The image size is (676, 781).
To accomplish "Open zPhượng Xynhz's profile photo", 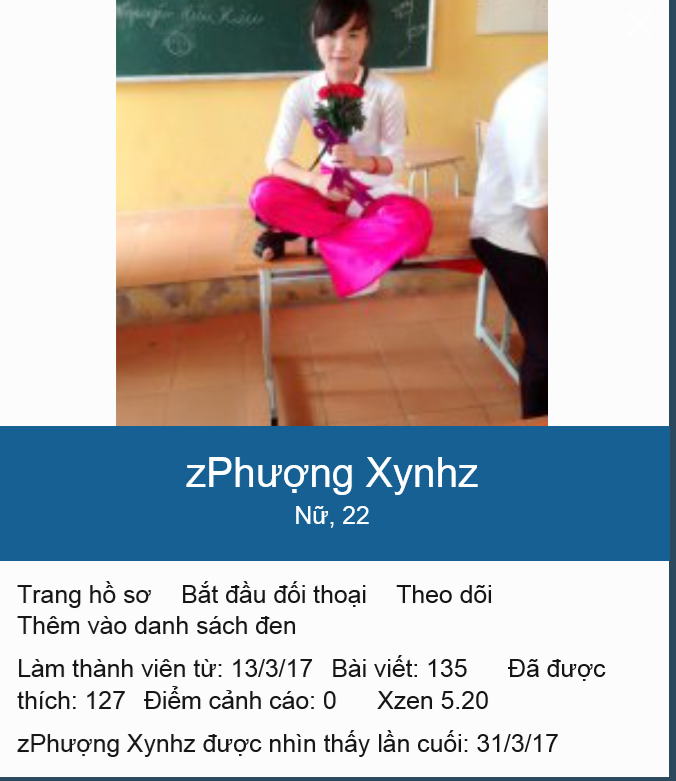I will (331, 212).
